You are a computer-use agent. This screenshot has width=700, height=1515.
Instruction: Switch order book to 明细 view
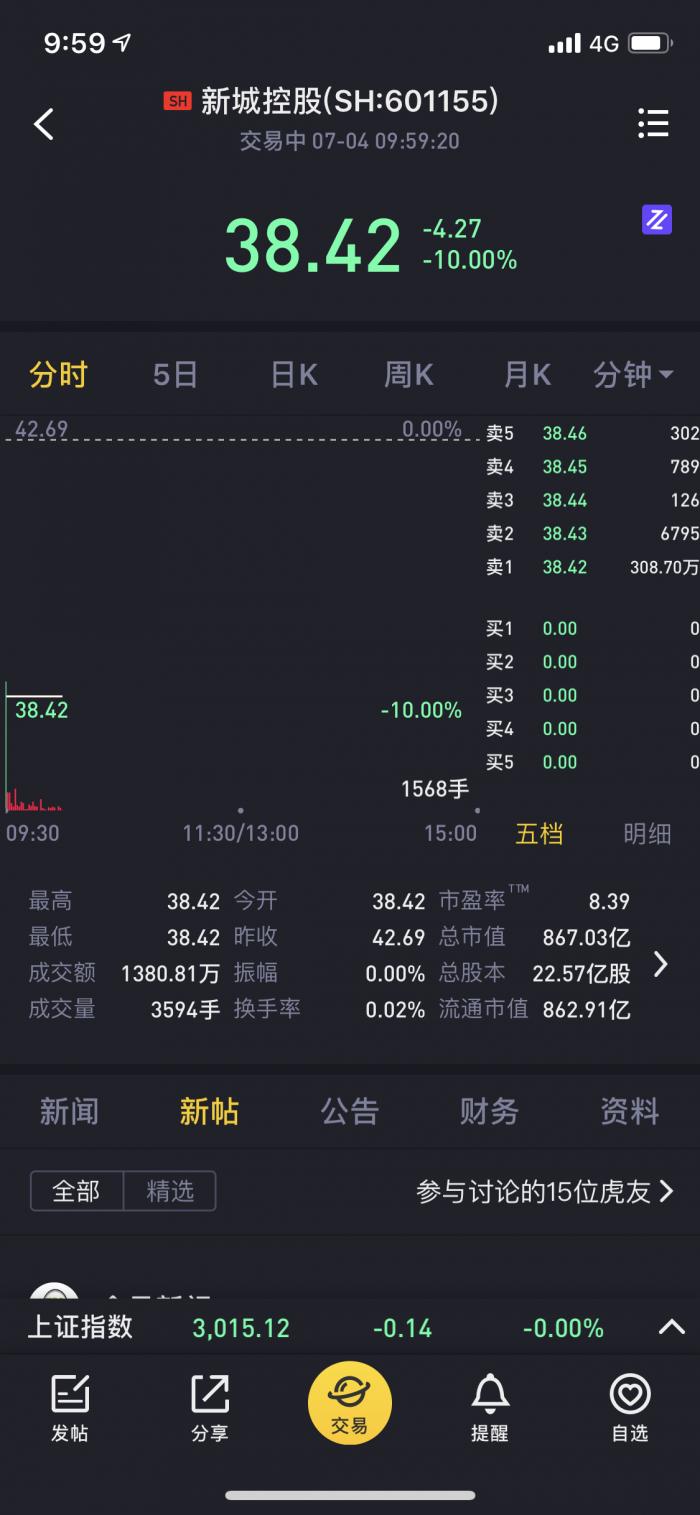coord(647,833)
